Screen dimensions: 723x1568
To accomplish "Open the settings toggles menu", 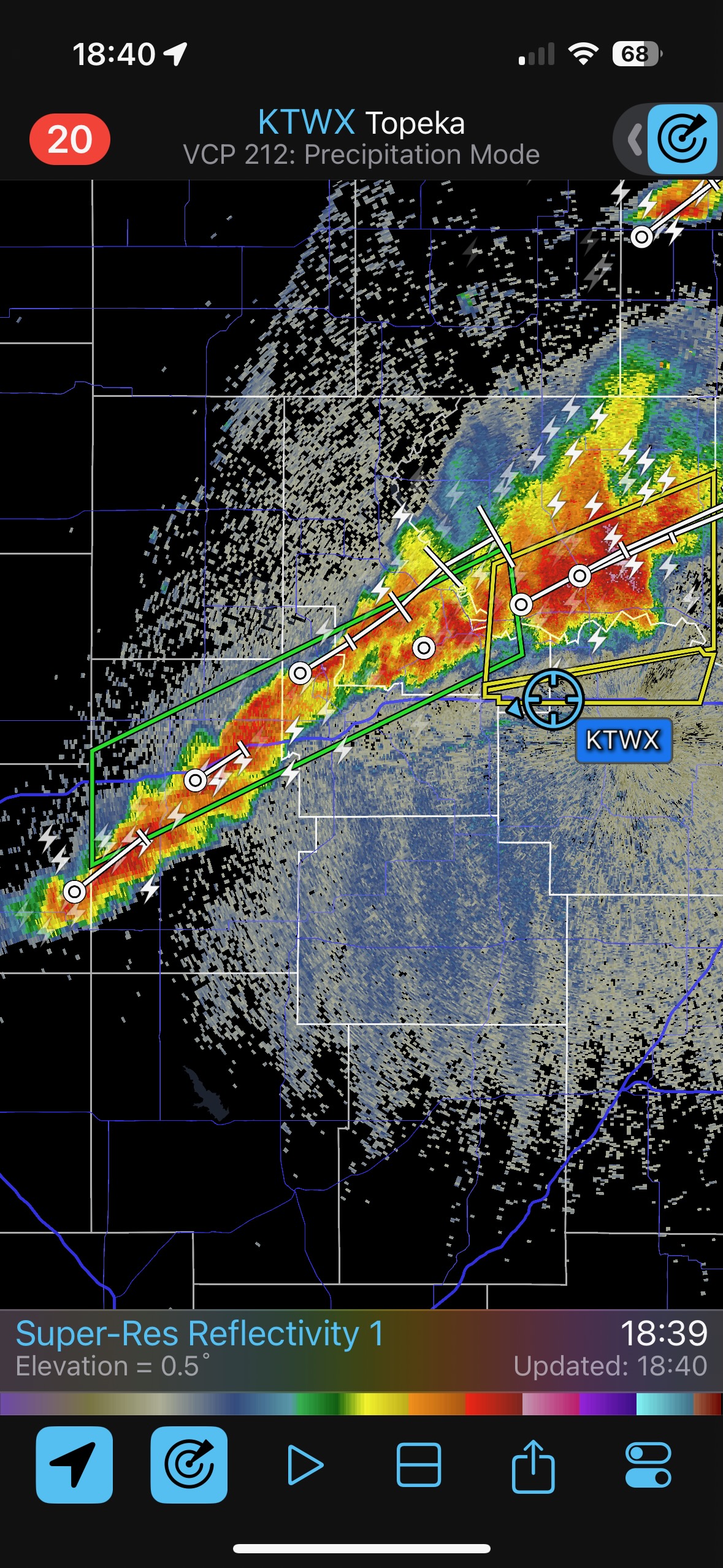I will click(648, 1465).
